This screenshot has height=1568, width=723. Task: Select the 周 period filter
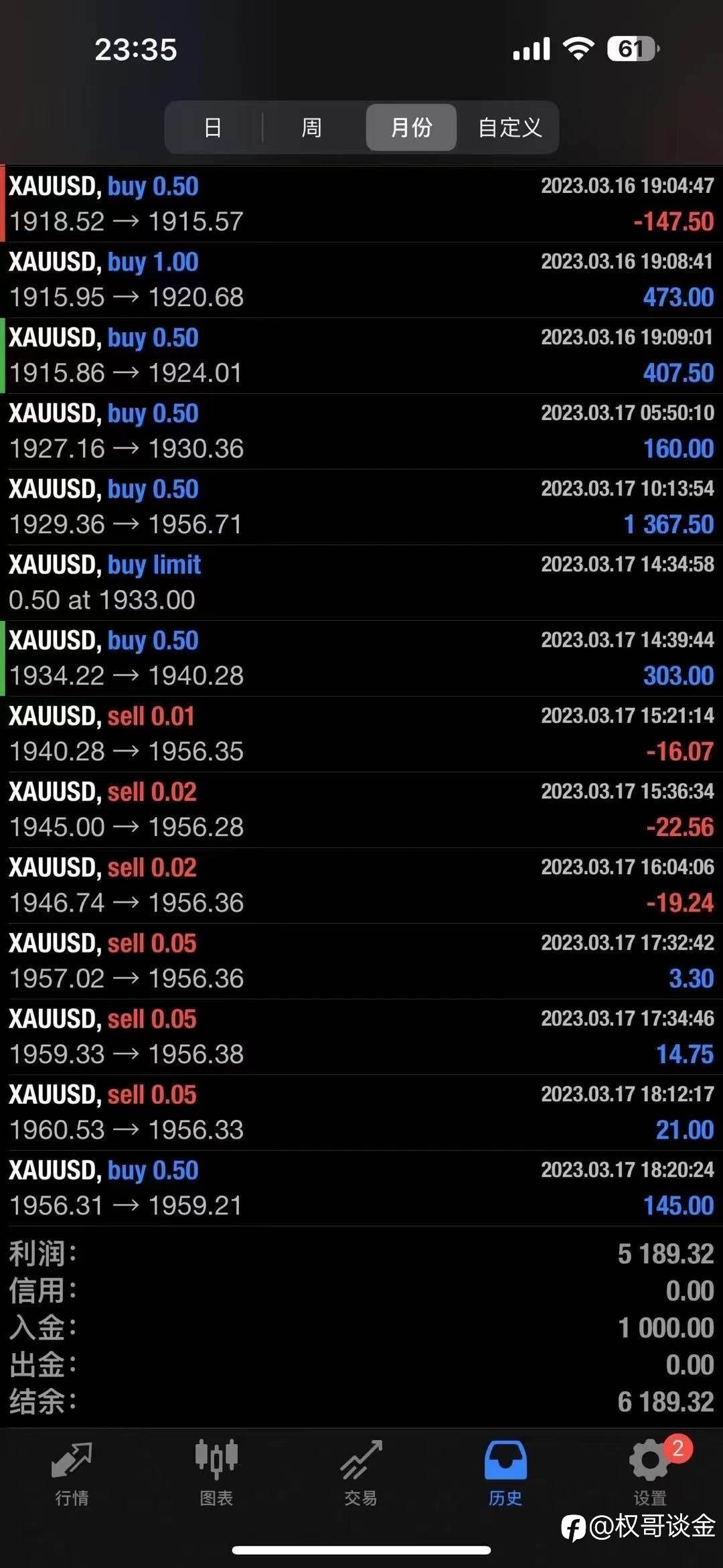click(x=312, y=127)
